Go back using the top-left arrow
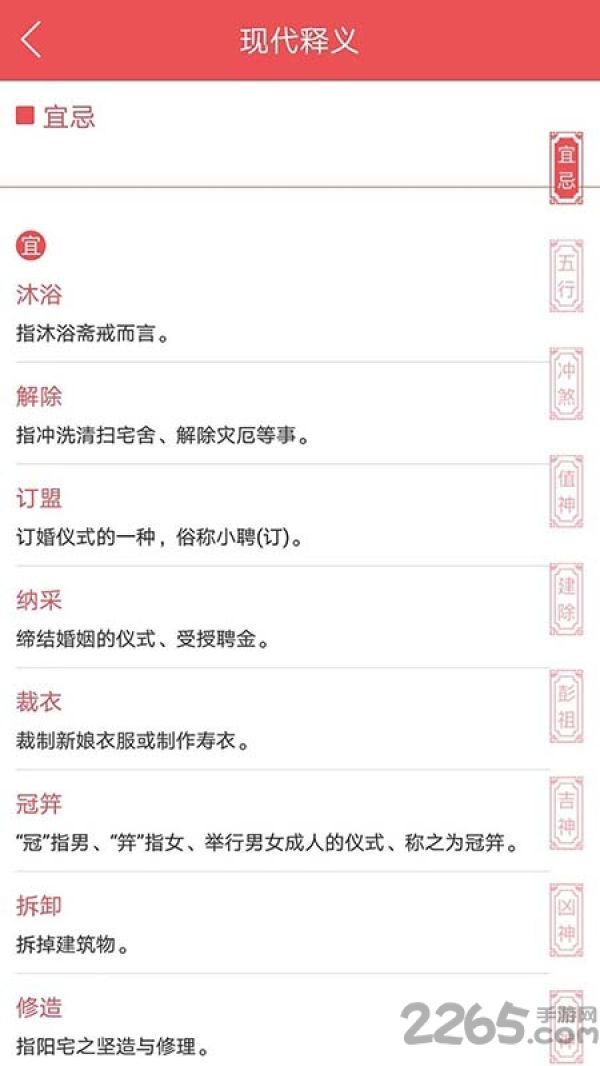Viewport: 600px width, 1066px height. coord(31,39)
